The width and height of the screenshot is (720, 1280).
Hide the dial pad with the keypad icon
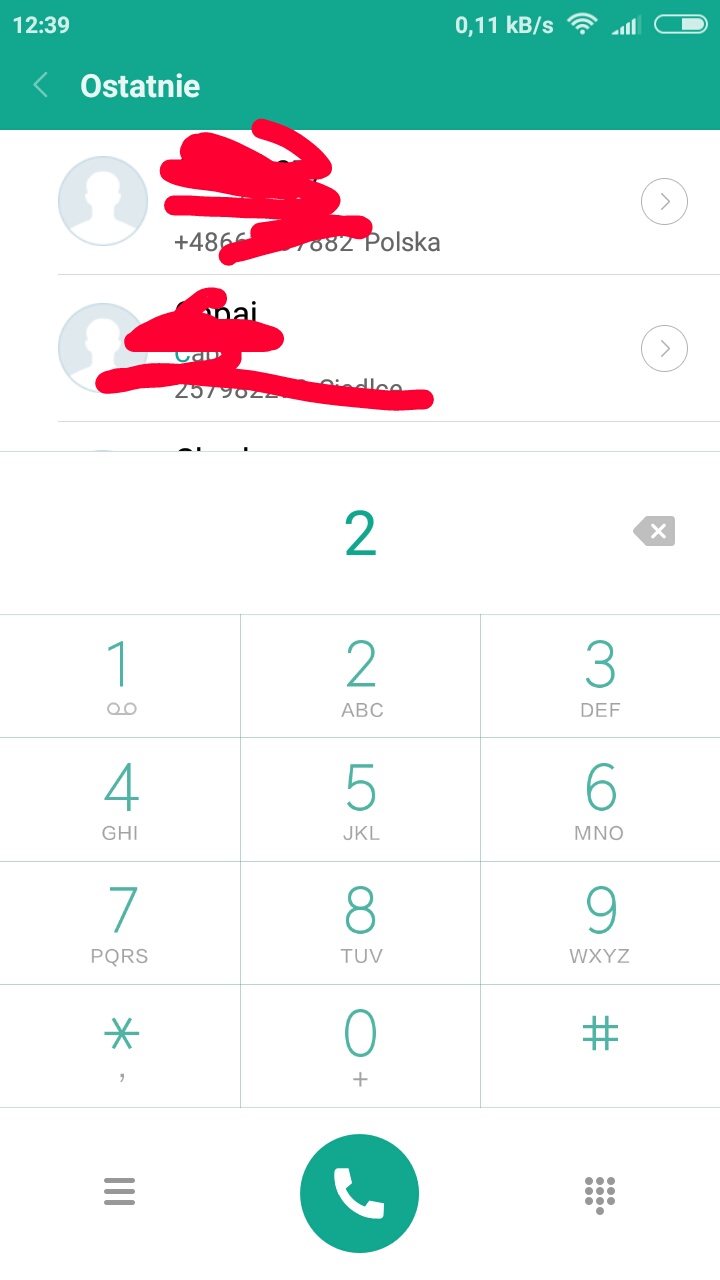tap(599, 1193)
